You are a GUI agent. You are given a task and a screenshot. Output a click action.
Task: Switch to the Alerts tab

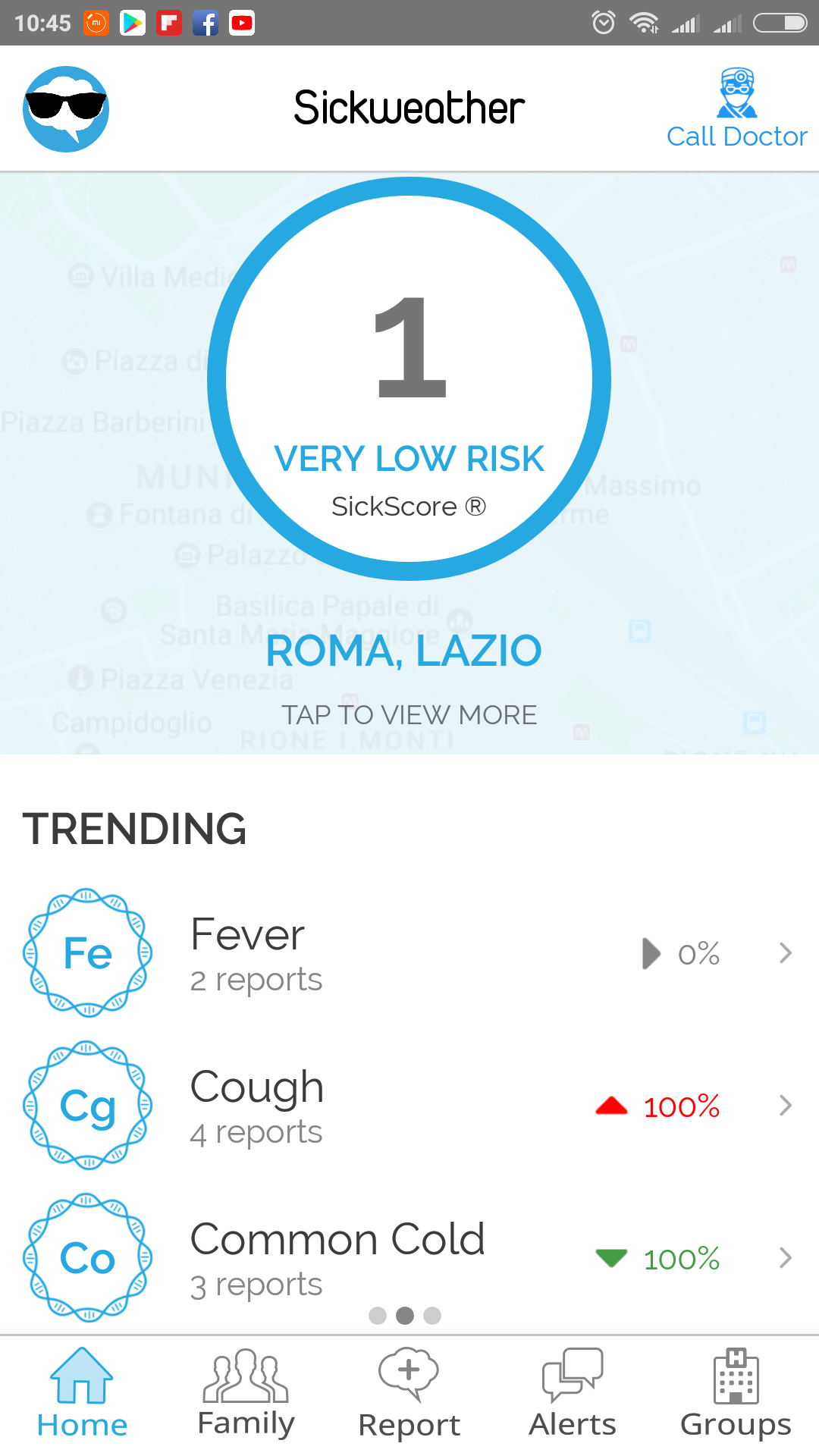pos(573,1394)
